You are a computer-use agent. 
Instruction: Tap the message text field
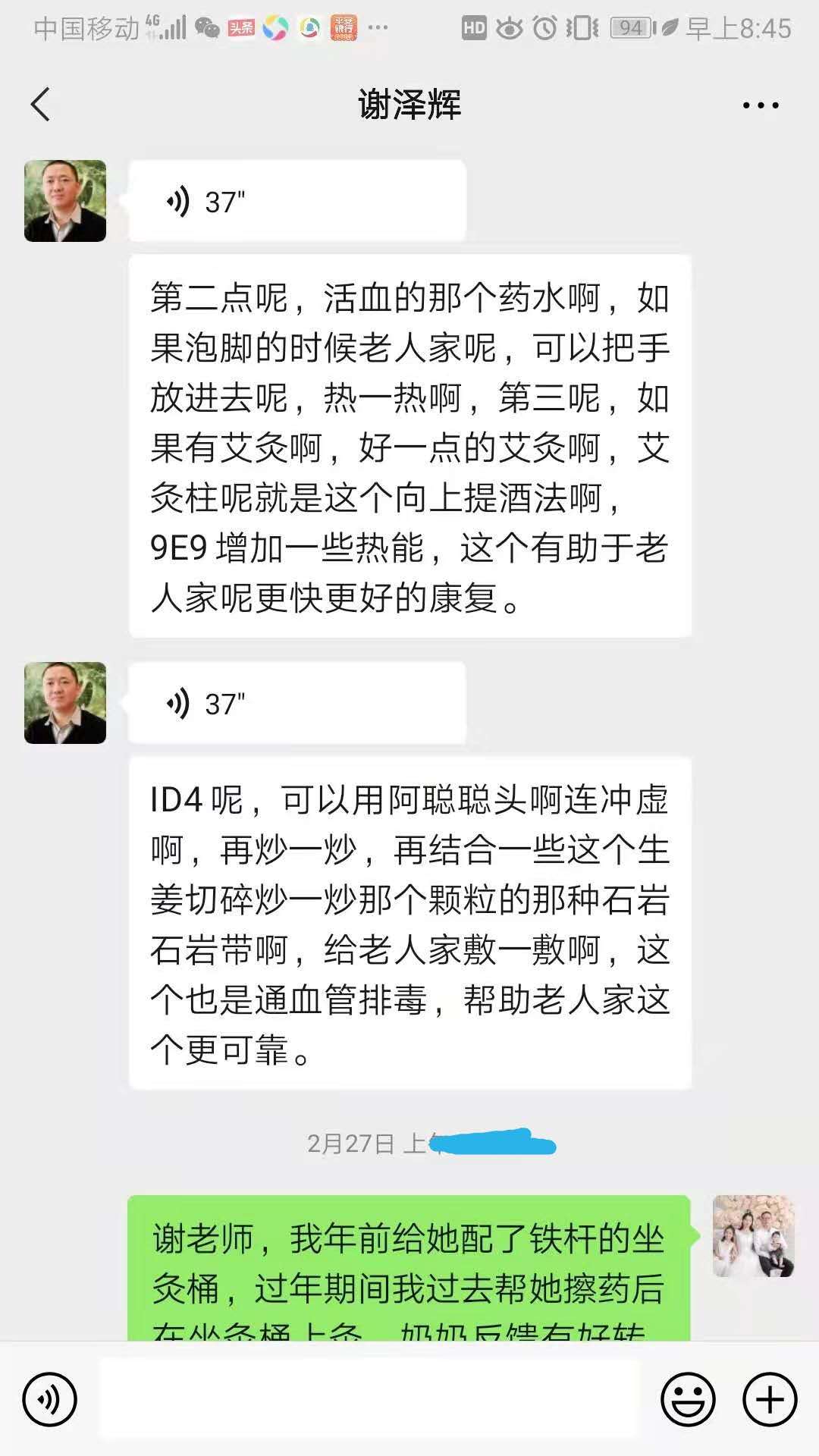369,1399
